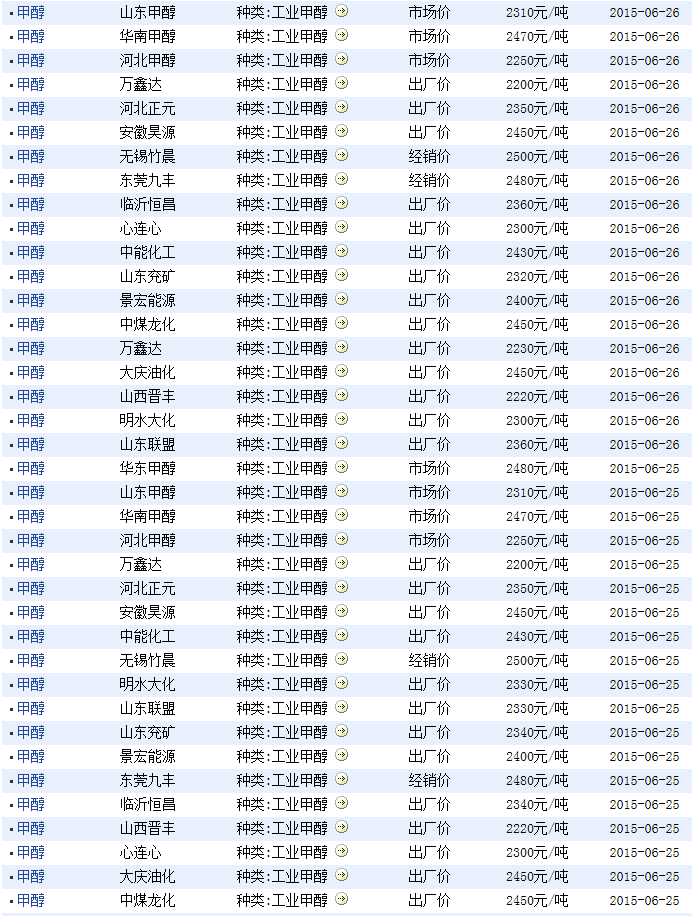Tap arrow icon in 东莞九丰 2015-06-26 row
This screenshot has height=916, width=700.
click(x=342, y=179)
